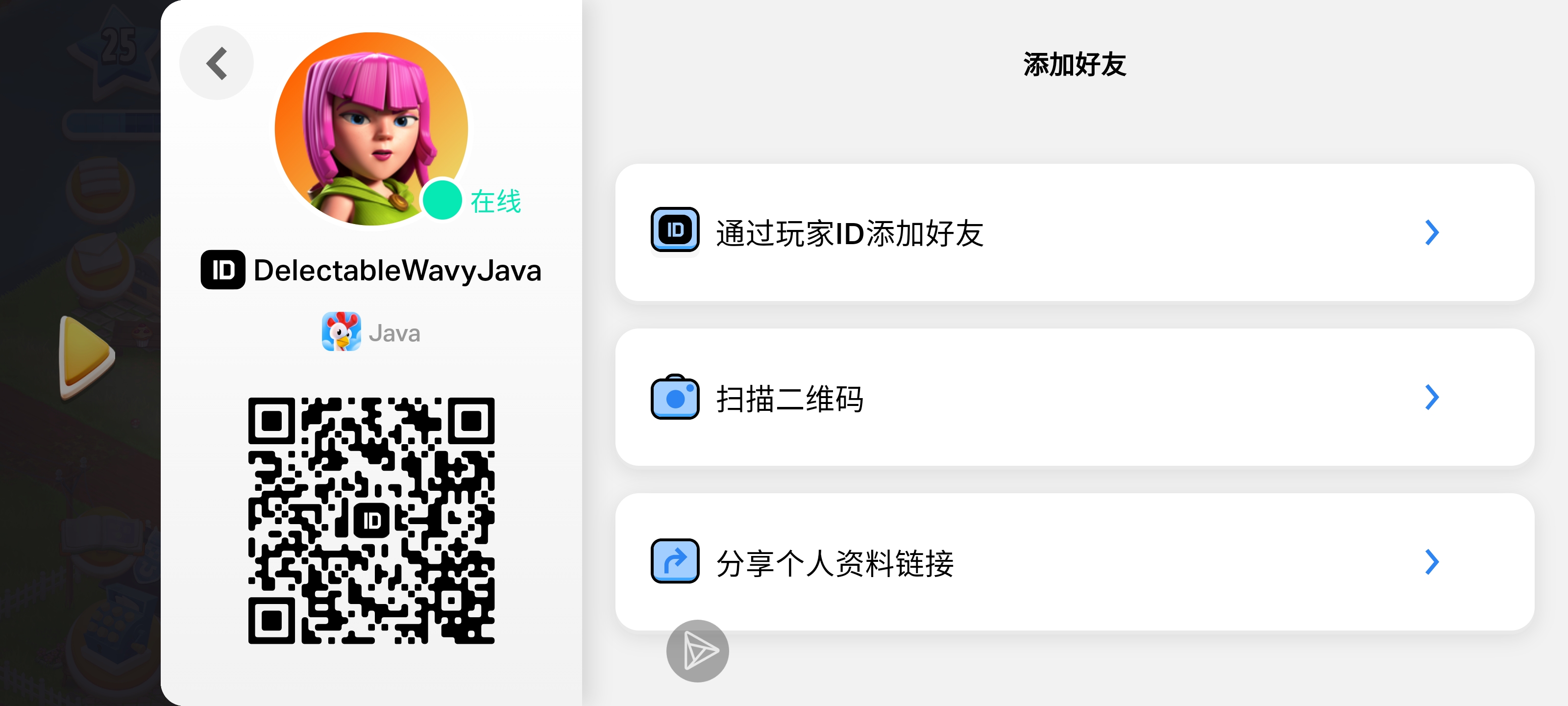Go back using the left arrow button
This screenshot has height=706, width=1568.
(216, 63)
